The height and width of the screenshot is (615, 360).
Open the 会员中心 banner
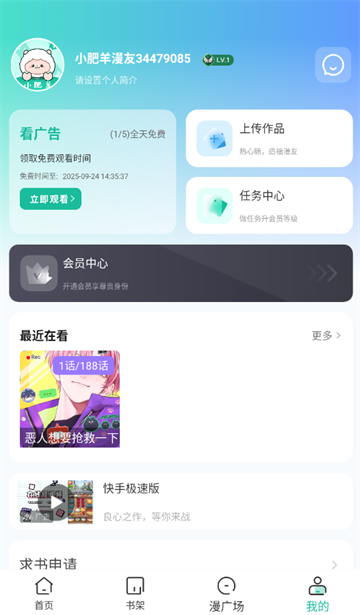pyautogui.click(x=181, y=273)
